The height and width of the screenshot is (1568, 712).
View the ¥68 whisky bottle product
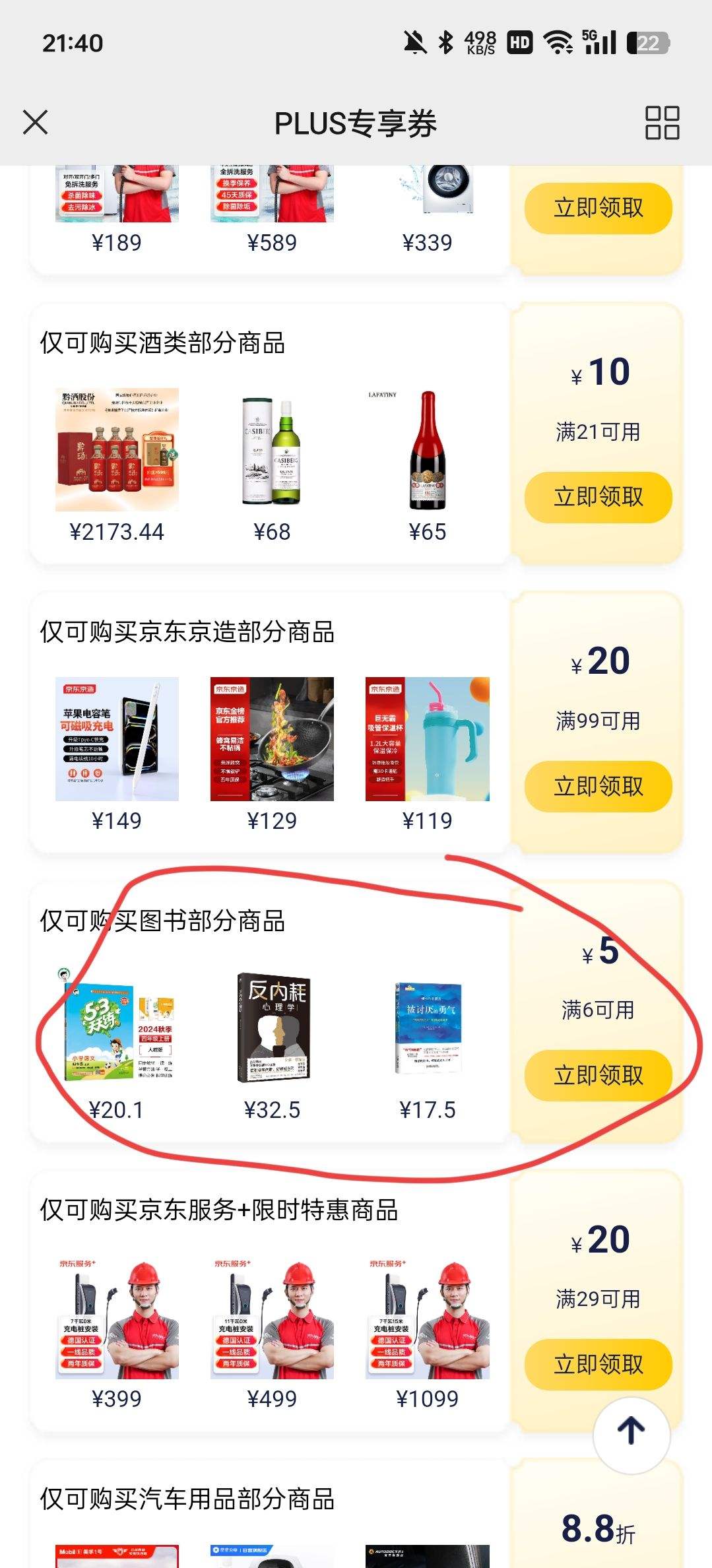coord(272,450)
